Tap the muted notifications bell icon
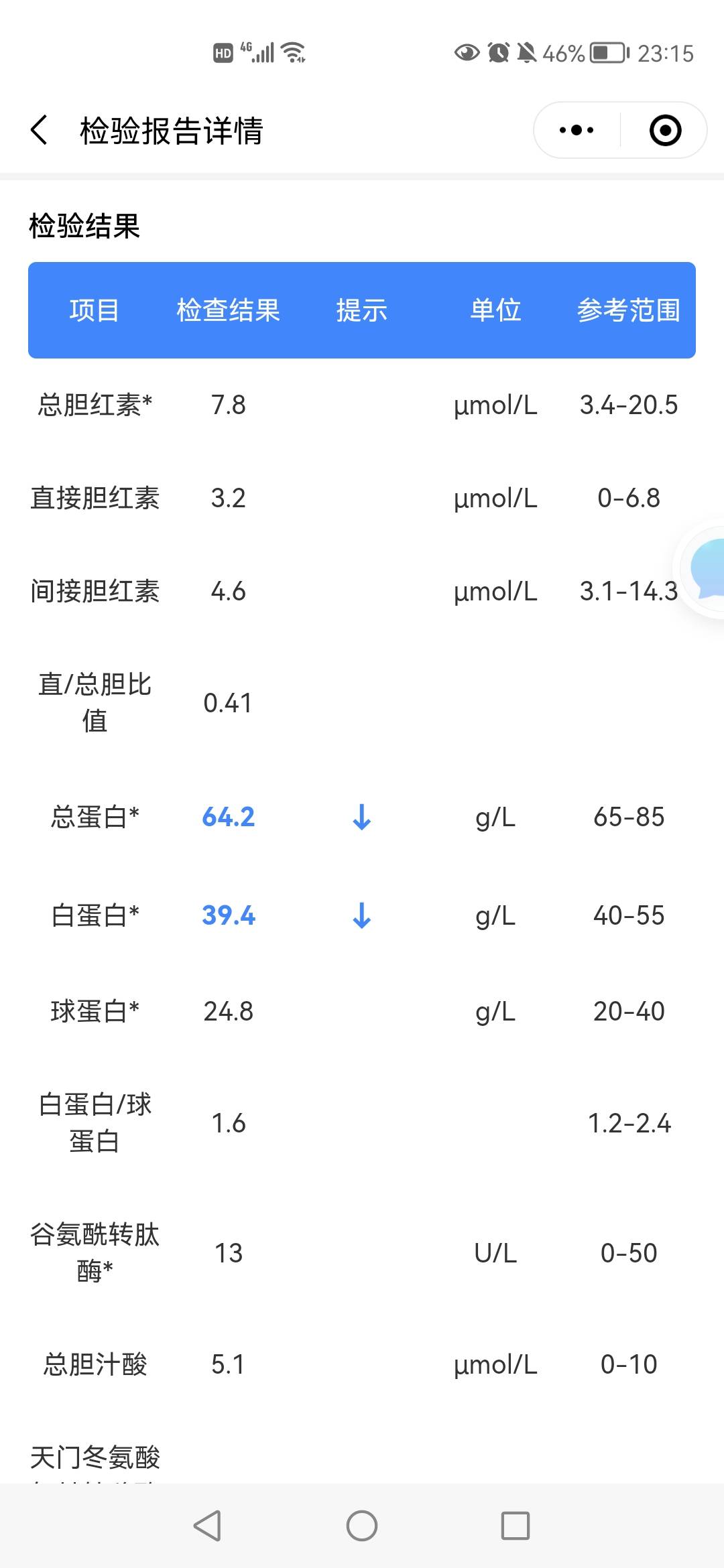 click(527, 52)
